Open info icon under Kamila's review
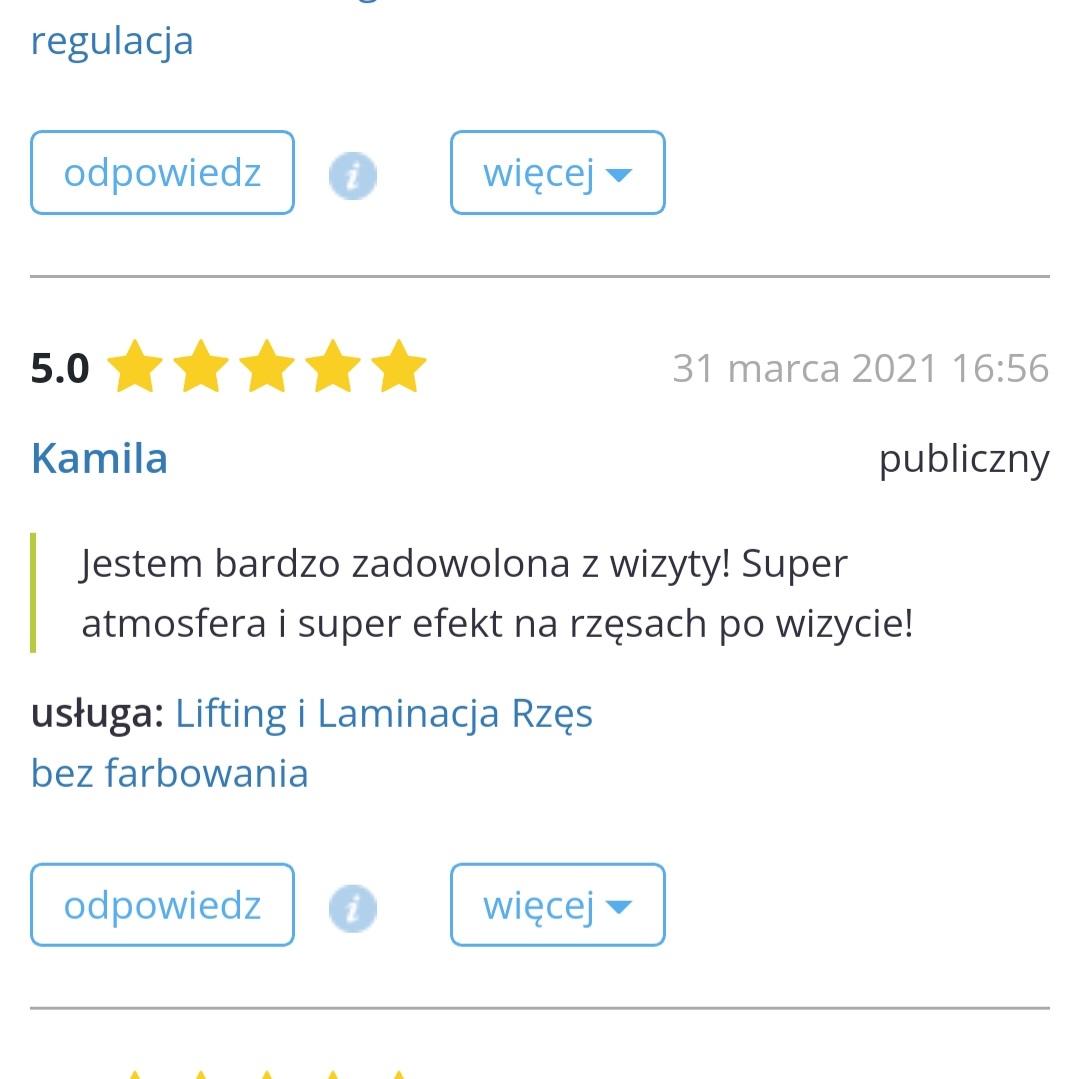1080x1079 pixels. click(x=353, y=908)
